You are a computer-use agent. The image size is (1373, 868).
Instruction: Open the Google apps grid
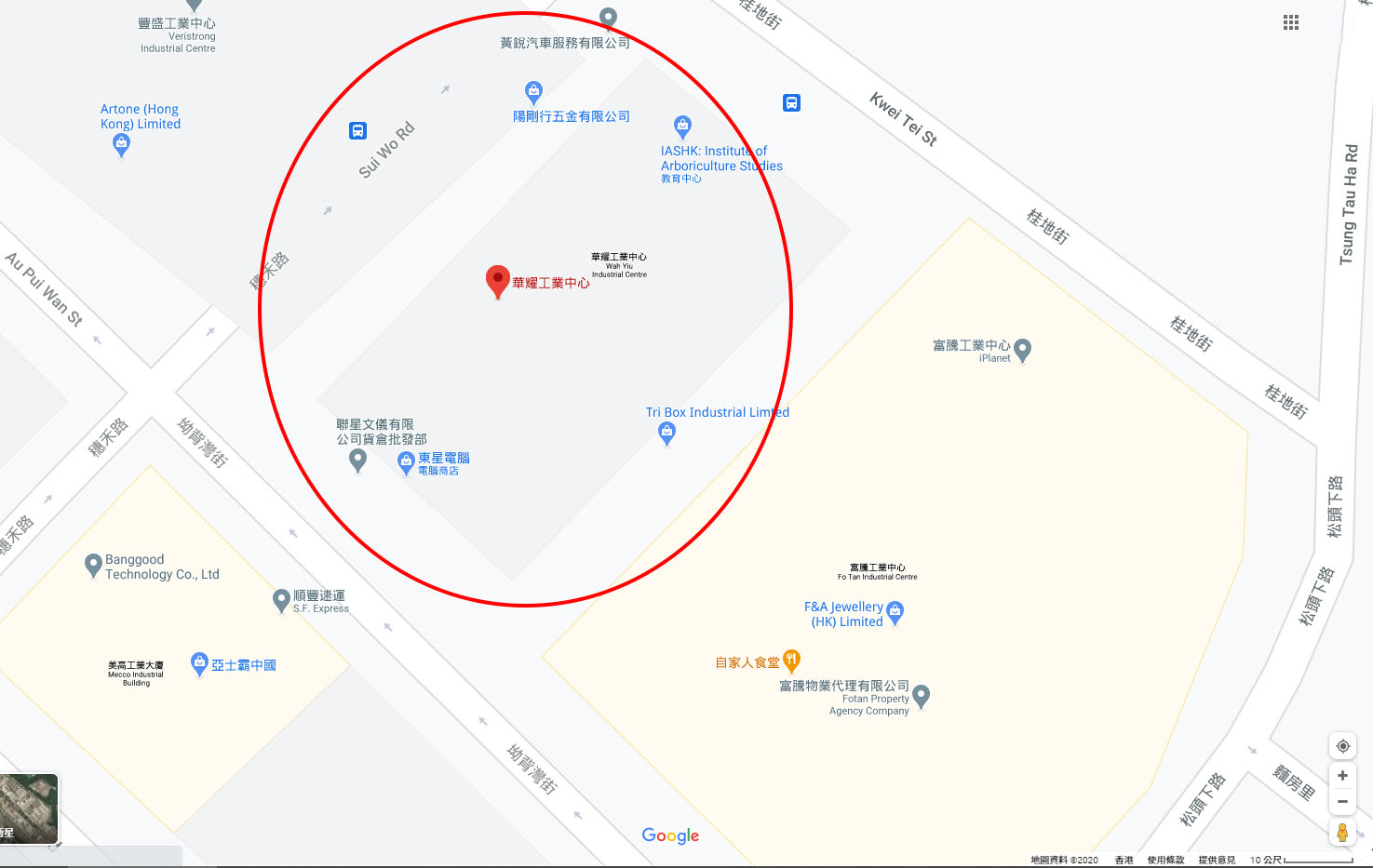click(1290, 22)
